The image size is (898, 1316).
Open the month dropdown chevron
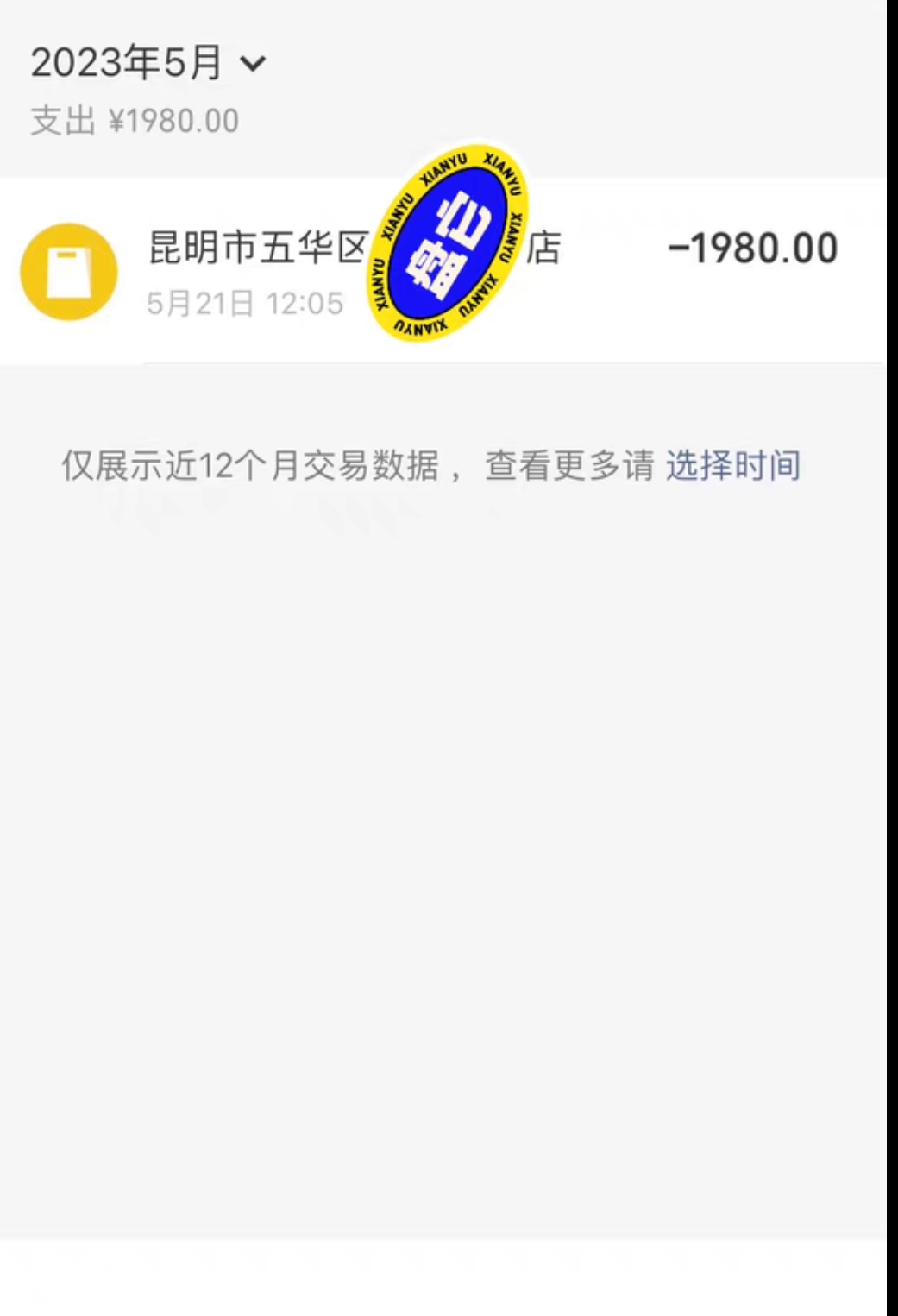click(x=253, y=62)
